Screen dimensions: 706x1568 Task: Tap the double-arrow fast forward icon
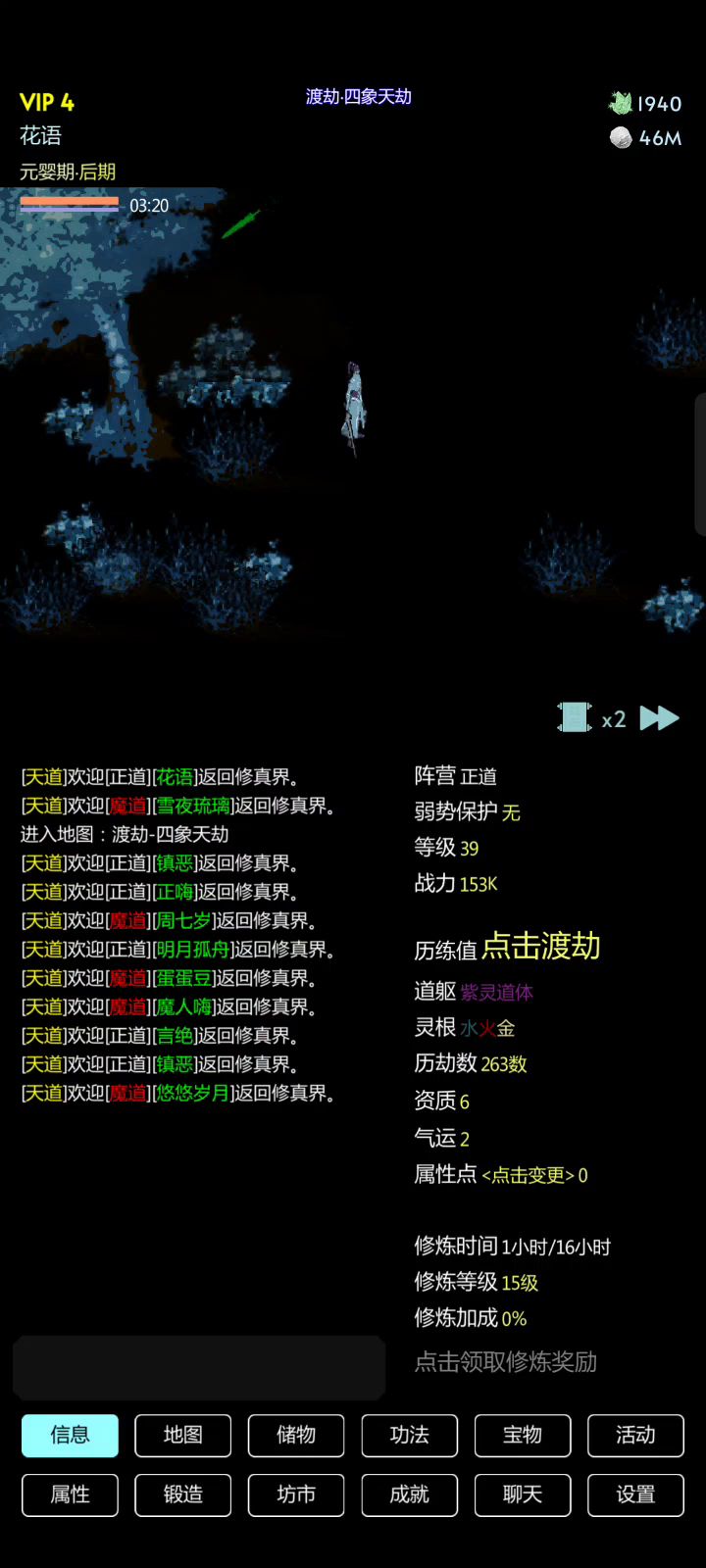click(659, 718)
